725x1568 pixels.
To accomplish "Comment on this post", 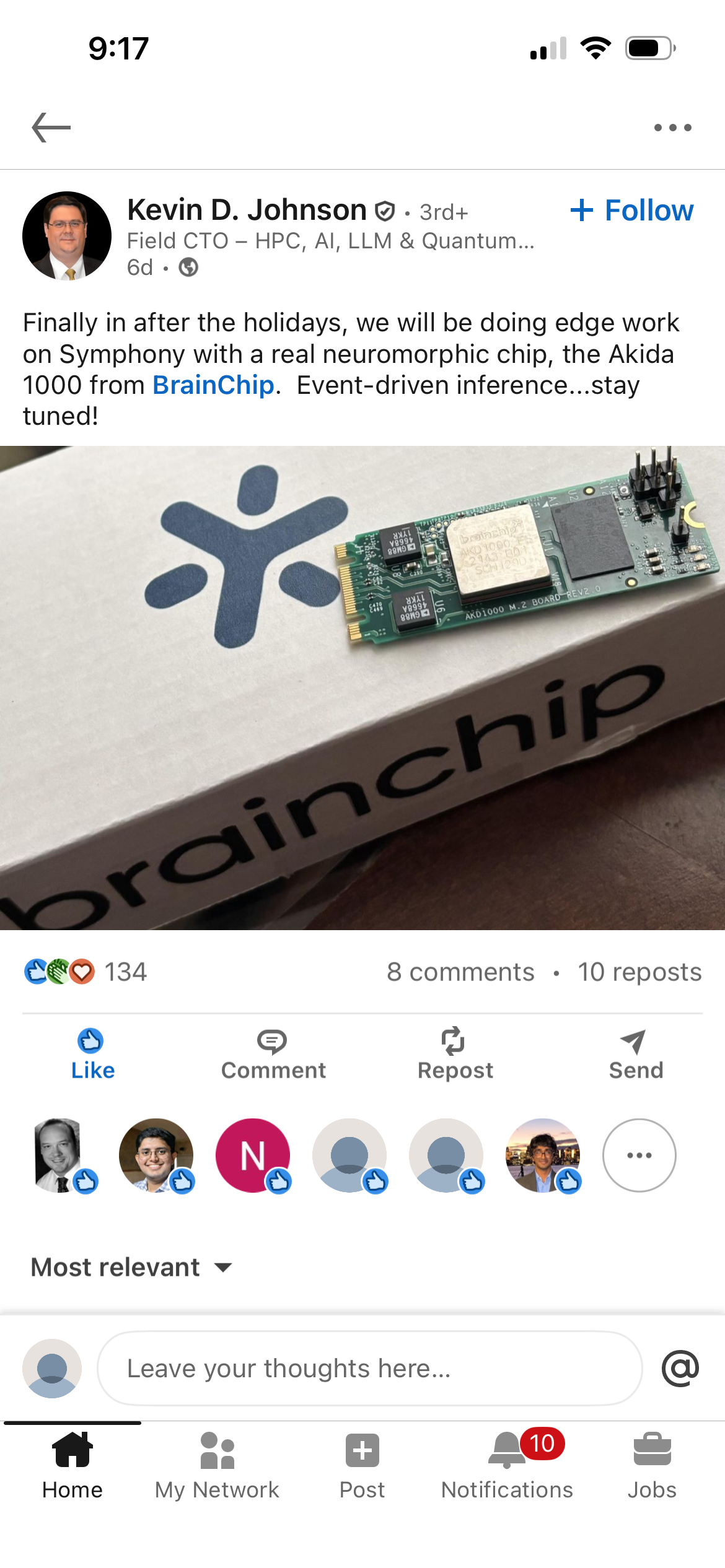I will click(x=273, y=1054).
